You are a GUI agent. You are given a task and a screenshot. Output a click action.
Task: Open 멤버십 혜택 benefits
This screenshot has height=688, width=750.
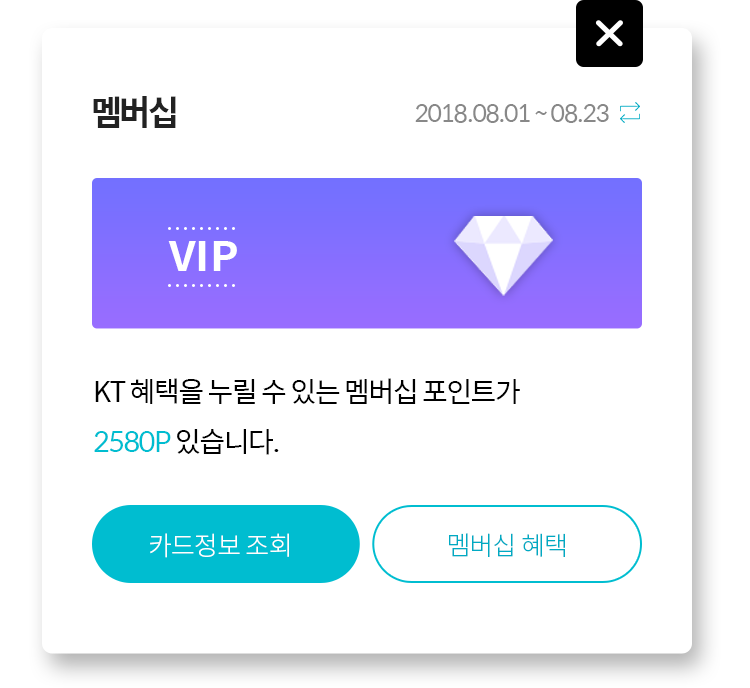507,544
